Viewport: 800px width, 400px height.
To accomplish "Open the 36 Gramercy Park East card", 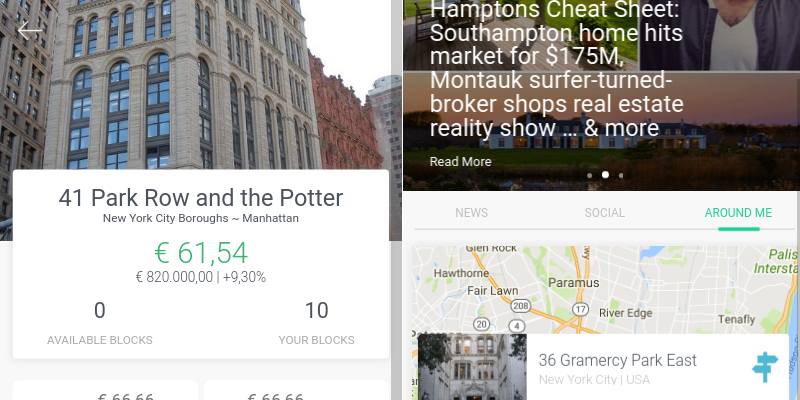I will (x=617, y=367).
